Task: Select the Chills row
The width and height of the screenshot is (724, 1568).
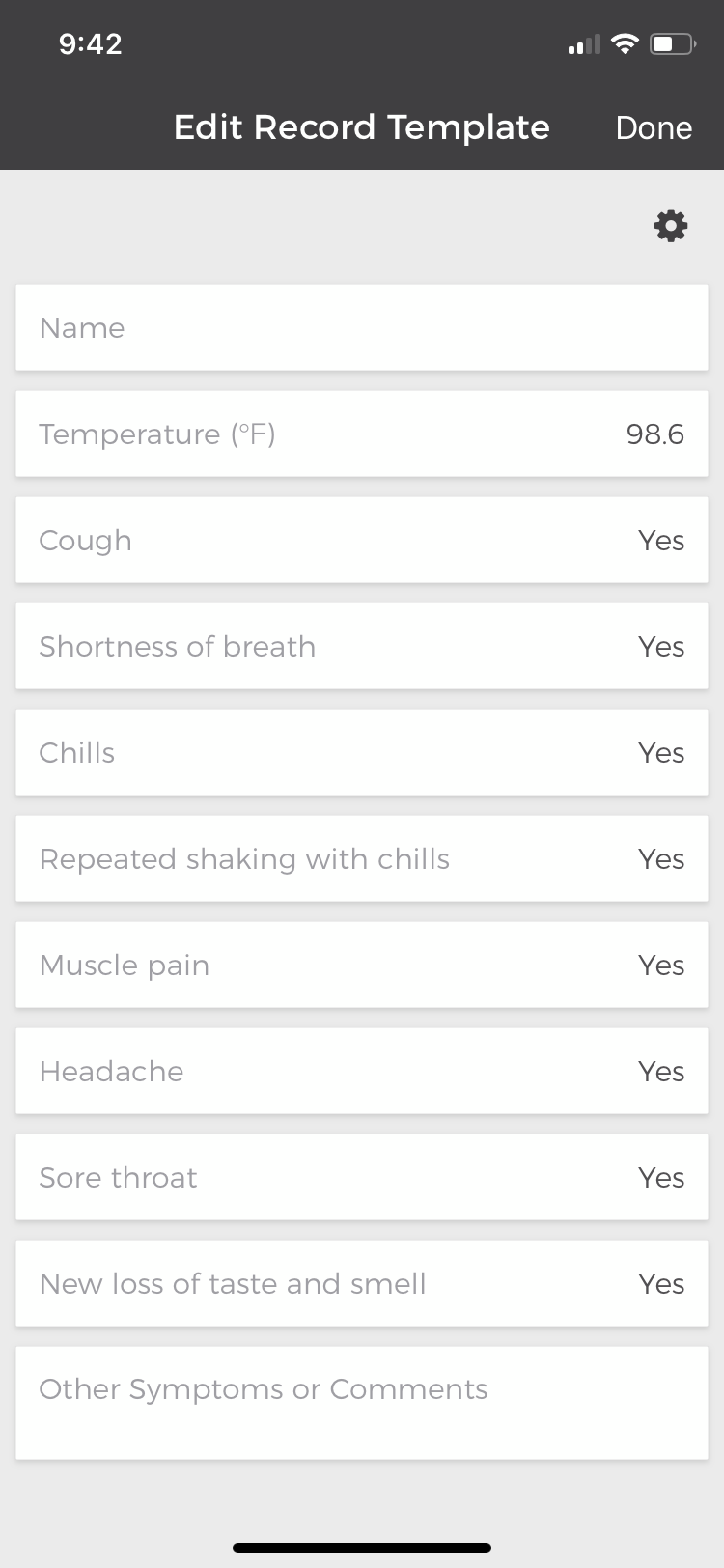Action: (362, 752)
